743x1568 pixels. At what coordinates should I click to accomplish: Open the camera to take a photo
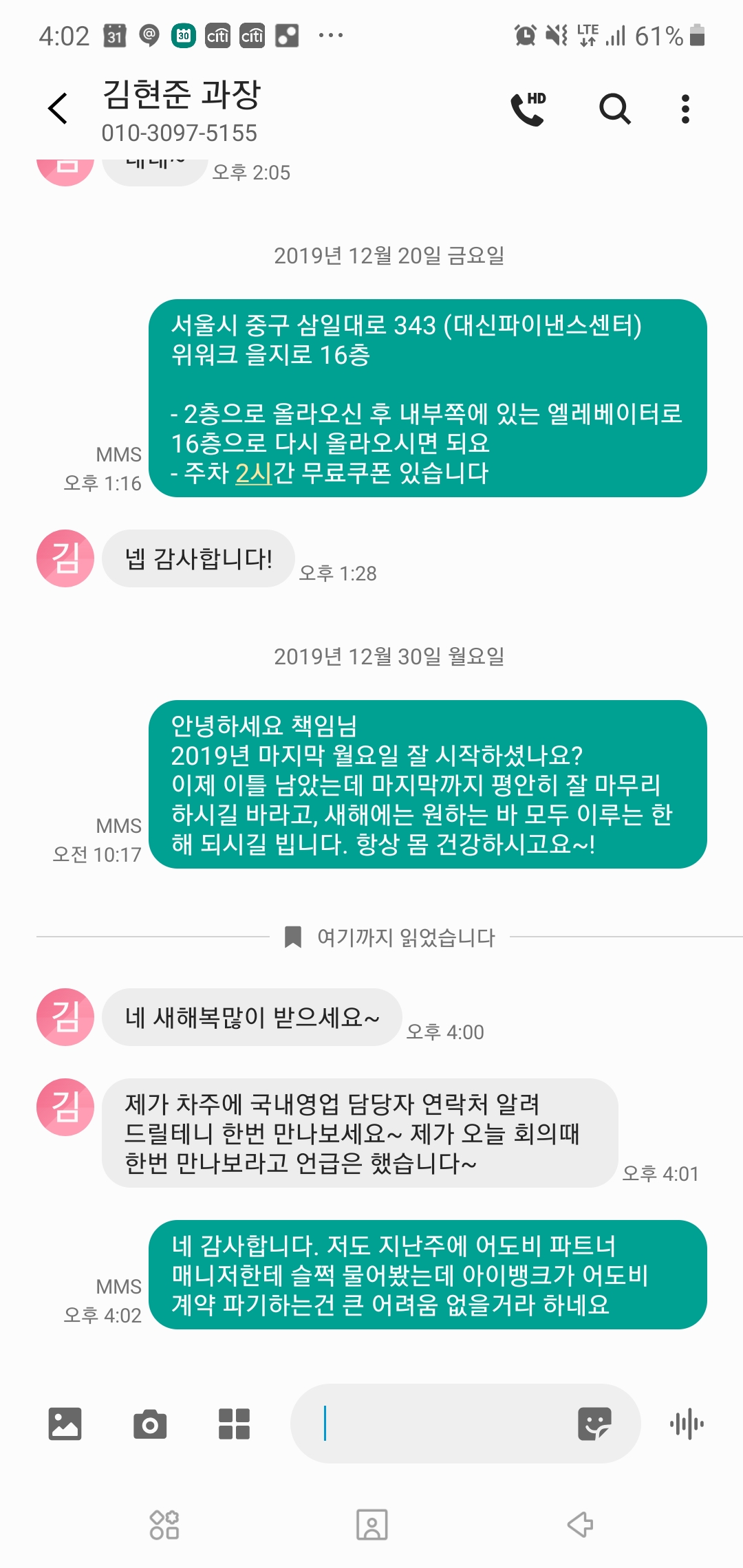tap(150, 1424)
